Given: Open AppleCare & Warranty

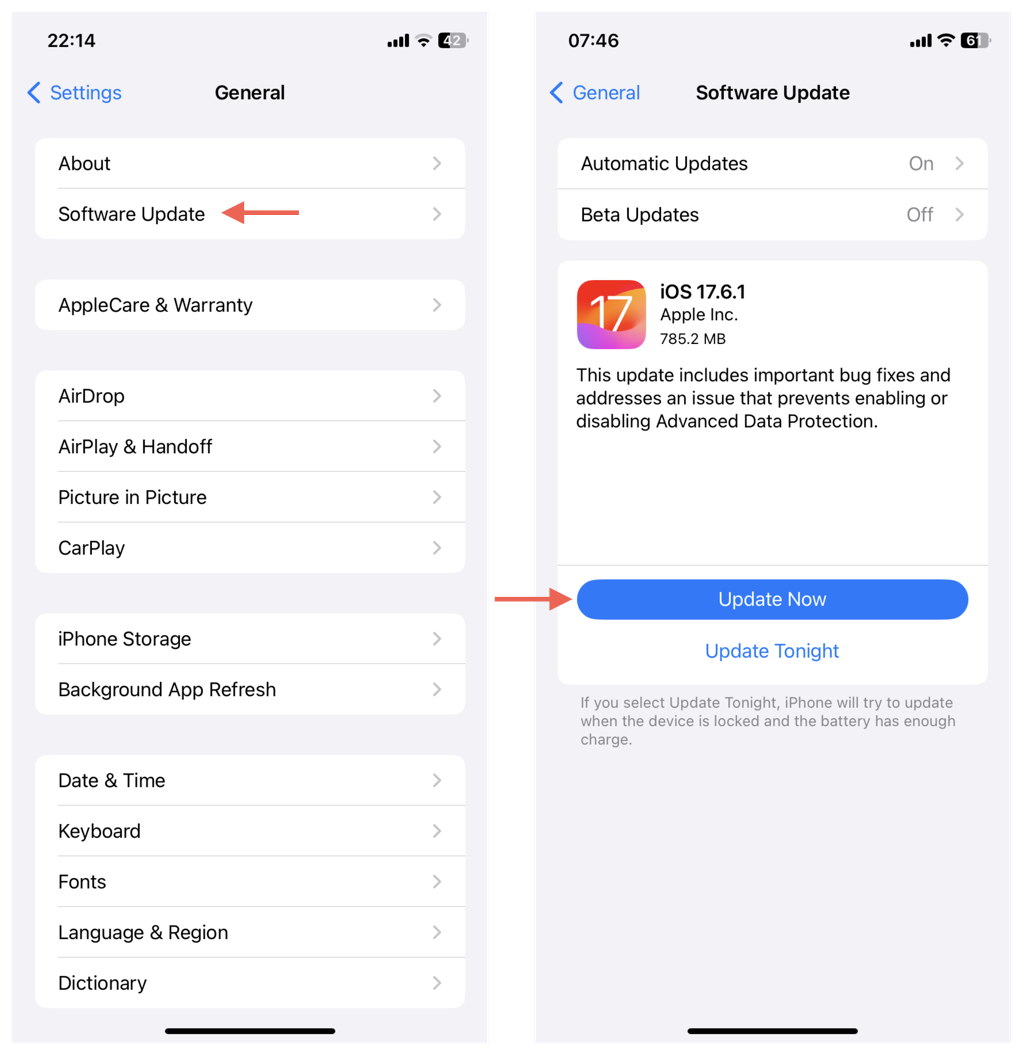Looking at the screenshot, I should click(250, 305).
